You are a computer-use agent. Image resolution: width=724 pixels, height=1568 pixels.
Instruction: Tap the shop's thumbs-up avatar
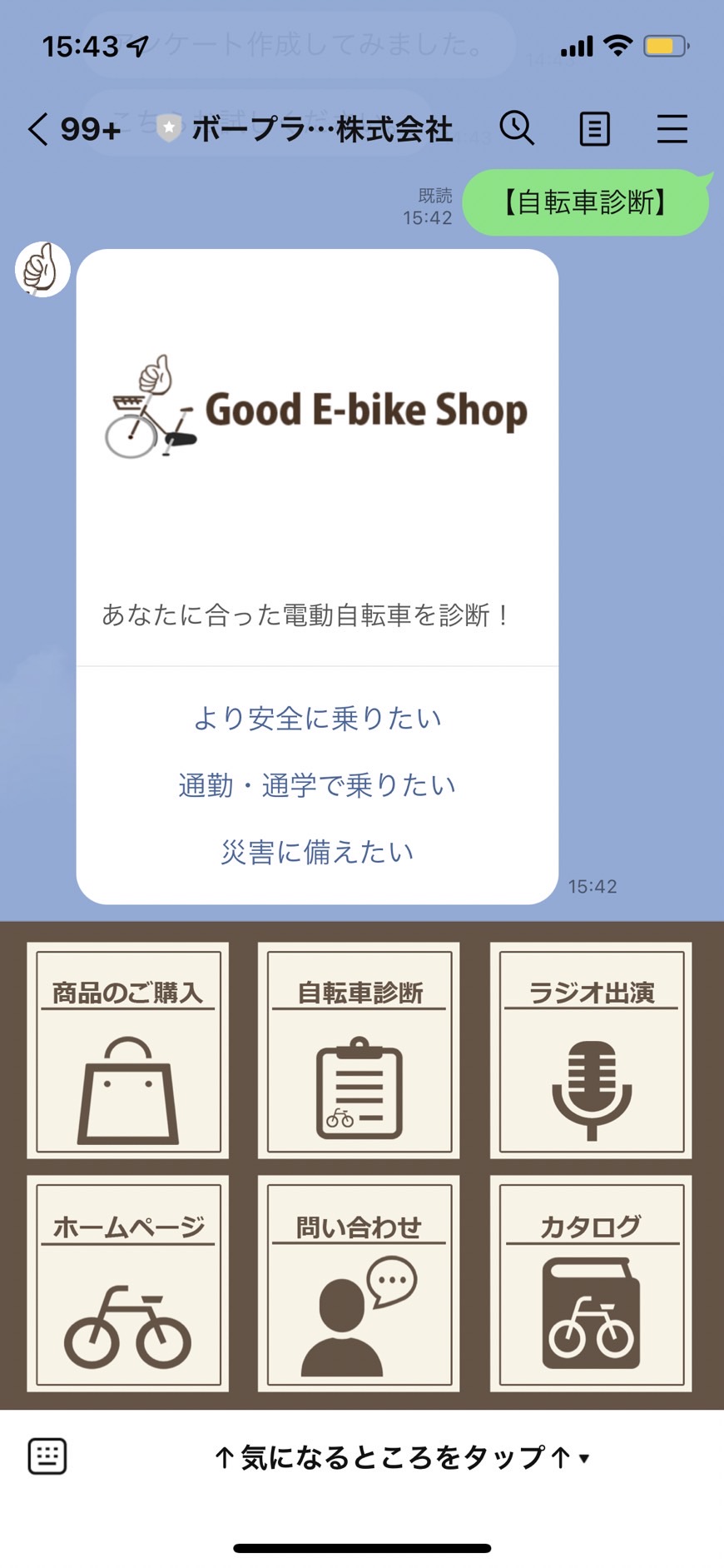[x=42, y=269]
